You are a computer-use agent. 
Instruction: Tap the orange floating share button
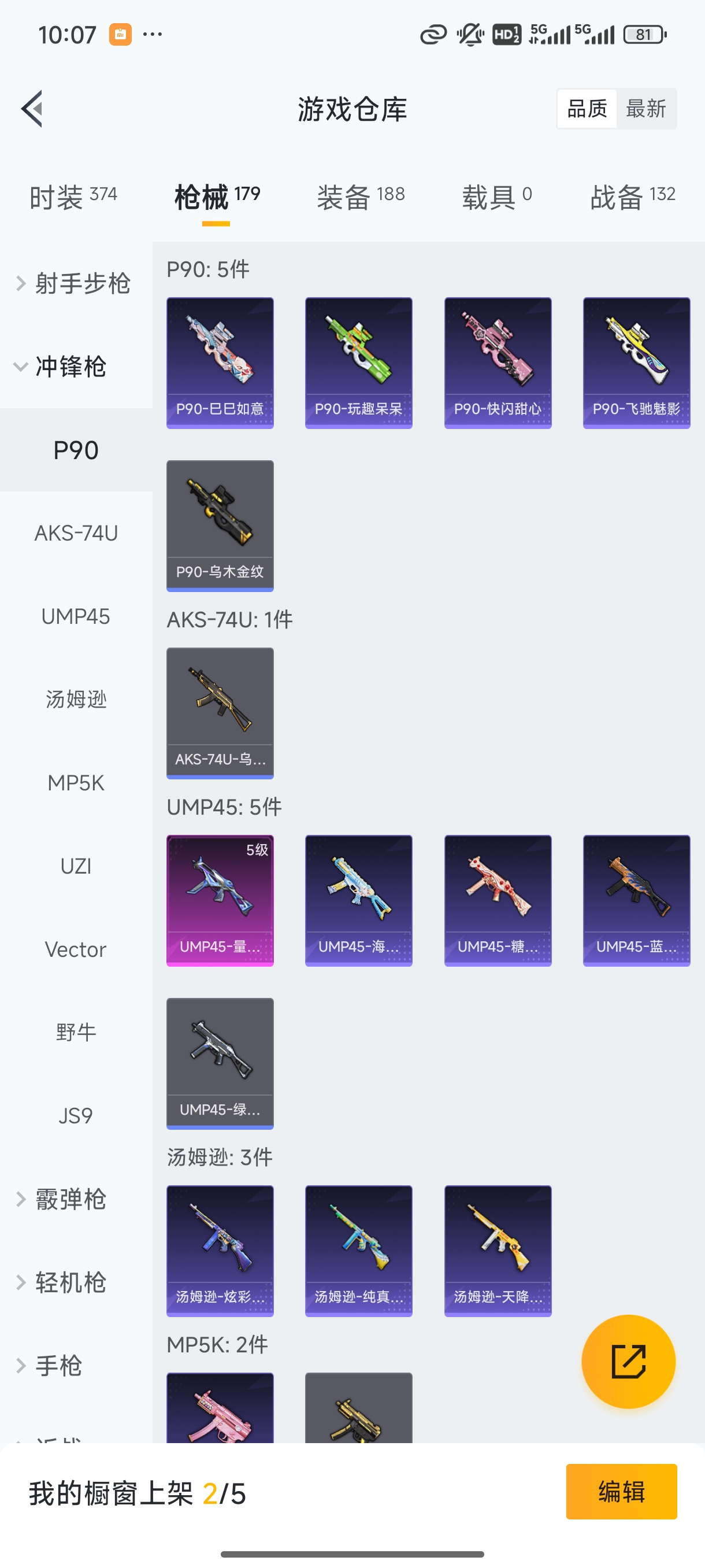point(628,1361)
